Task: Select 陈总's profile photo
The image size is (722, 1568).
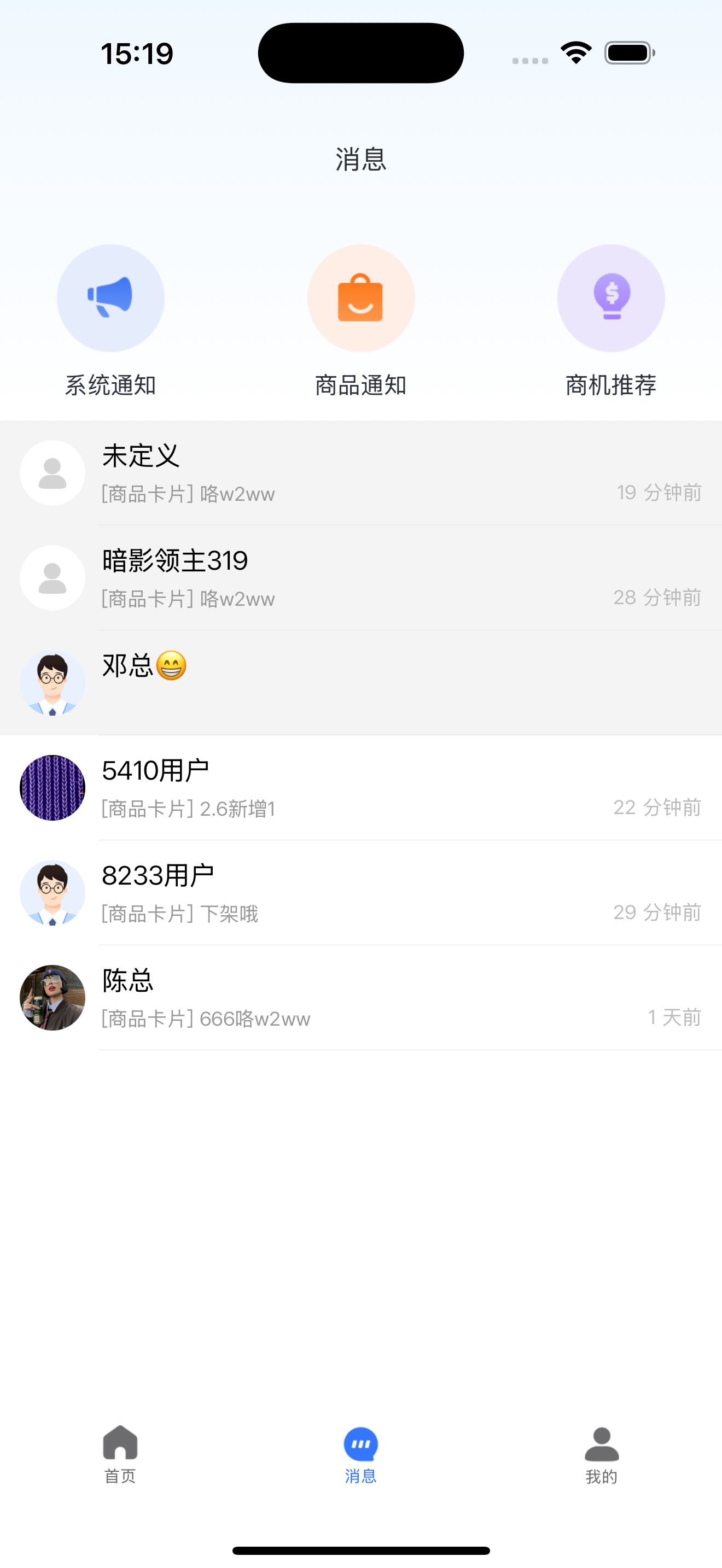Action: 53,997
